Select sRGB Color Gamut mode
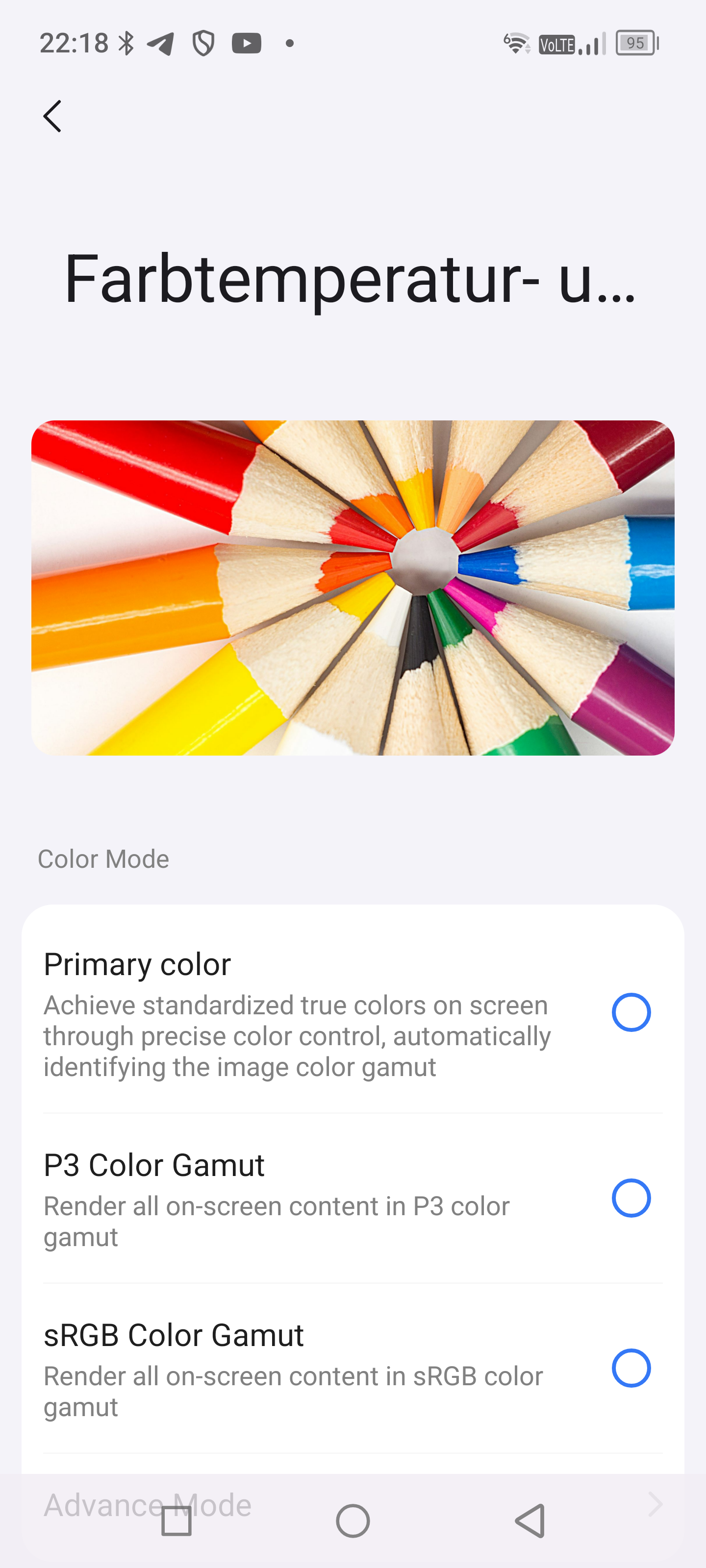Image resolution: width=706 pixels, height=1568 pixels. pos(630,1368)
